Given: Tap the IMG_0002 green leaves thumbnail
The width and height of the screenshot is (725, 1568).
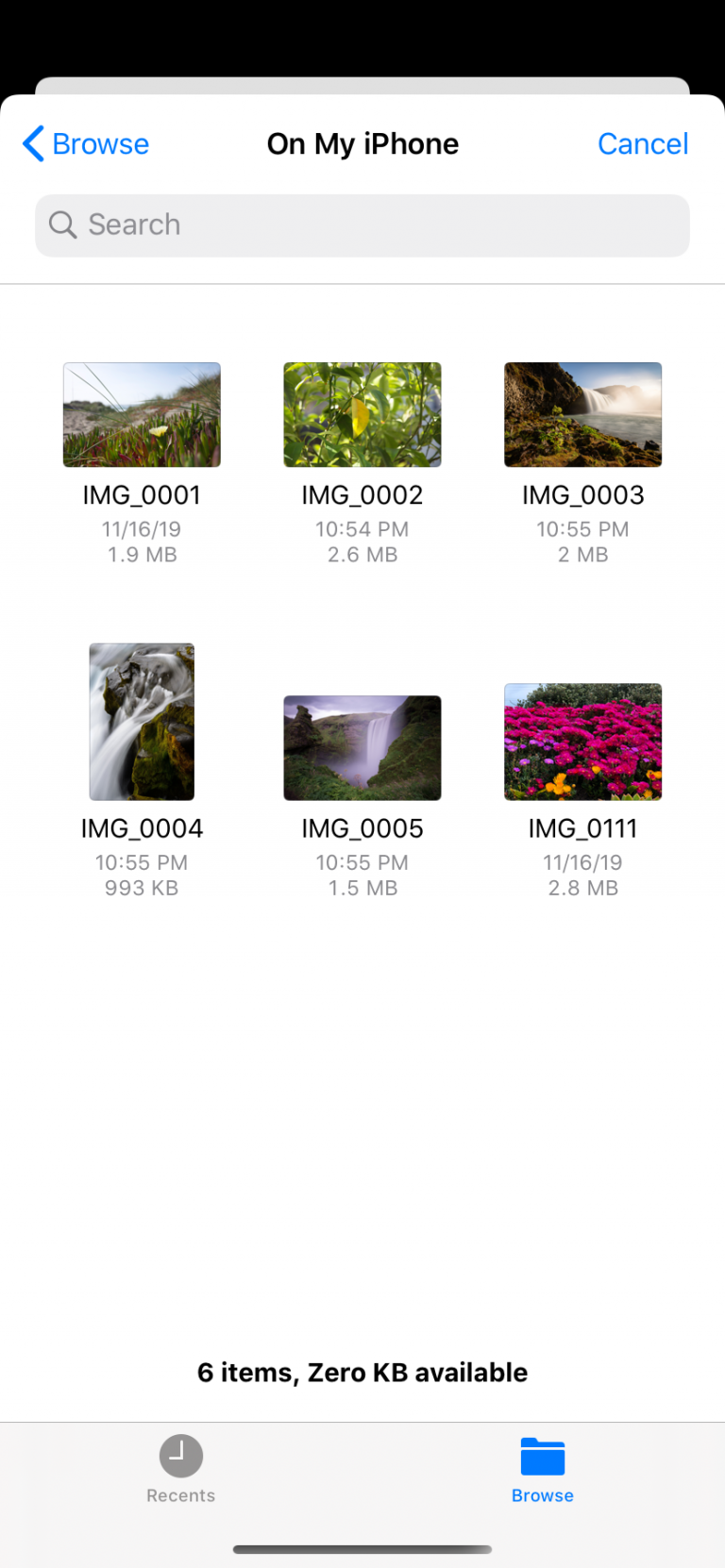Looking at the screenshot, I should [362, 414].
